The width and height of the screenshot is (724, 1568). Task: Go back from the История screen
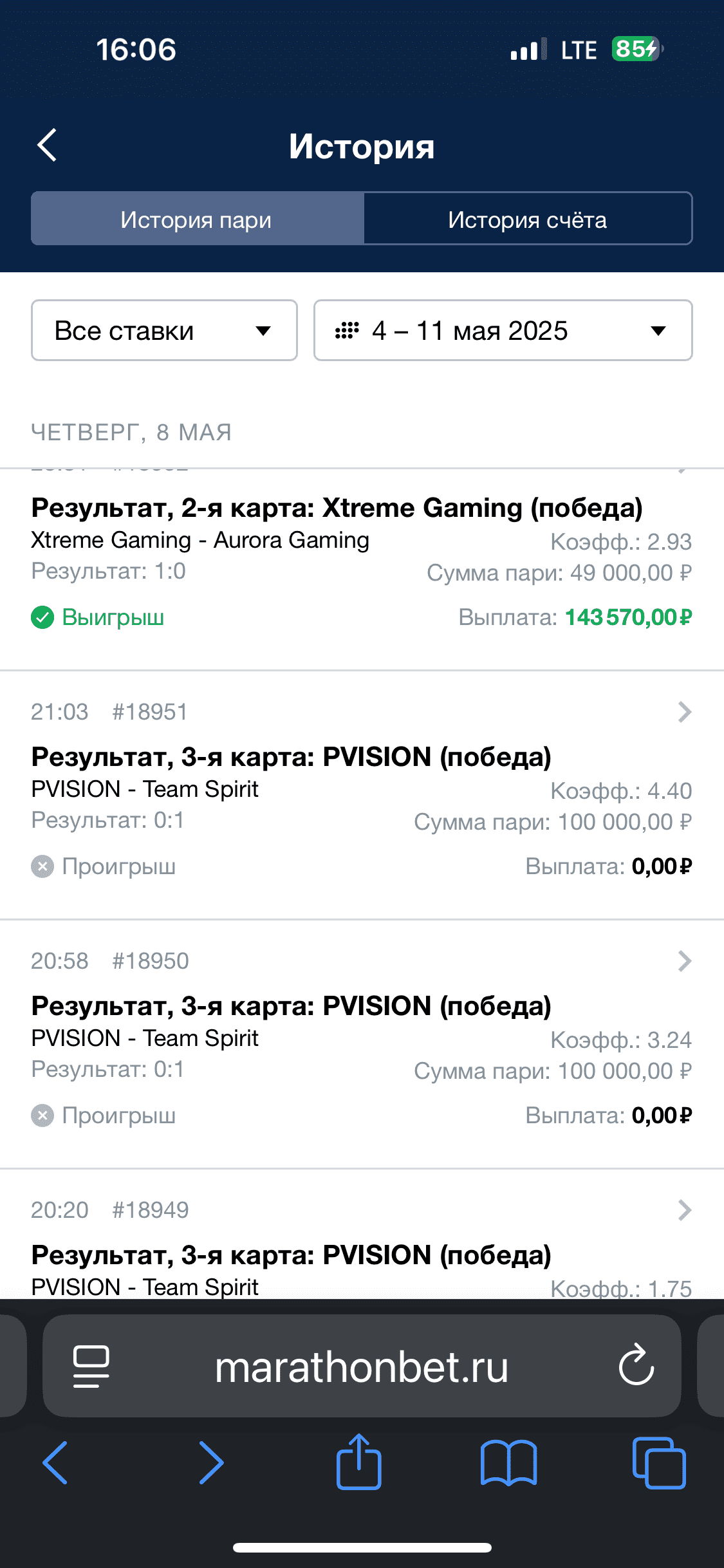coord(47,145)
